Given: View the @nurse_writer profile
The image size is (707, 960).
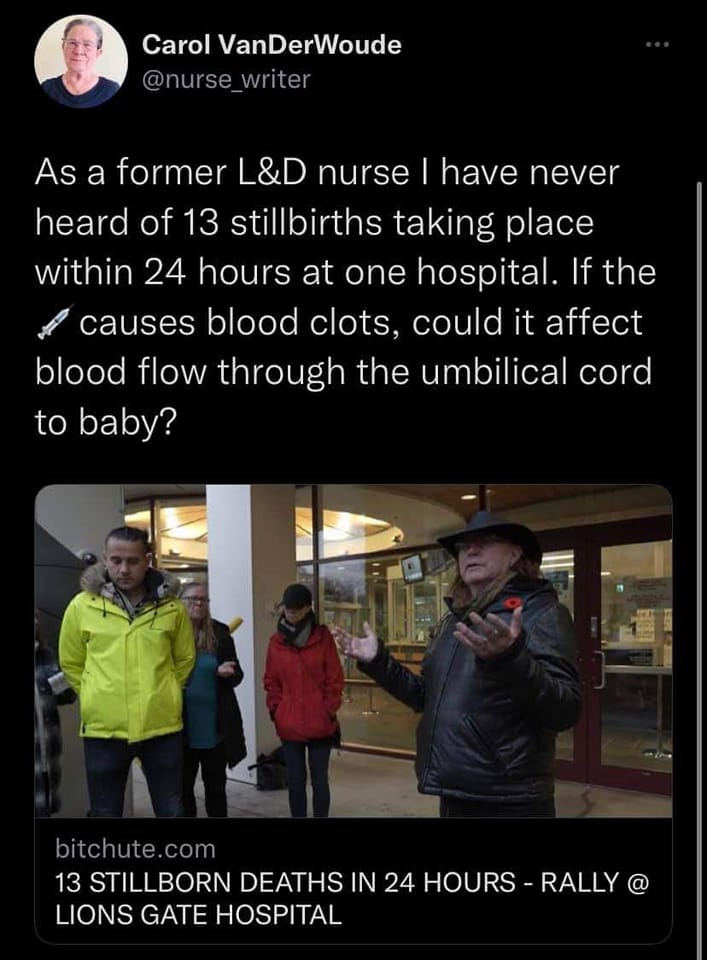Looking at the screenshot, I should pyautogui.click(x=227, y=79).
